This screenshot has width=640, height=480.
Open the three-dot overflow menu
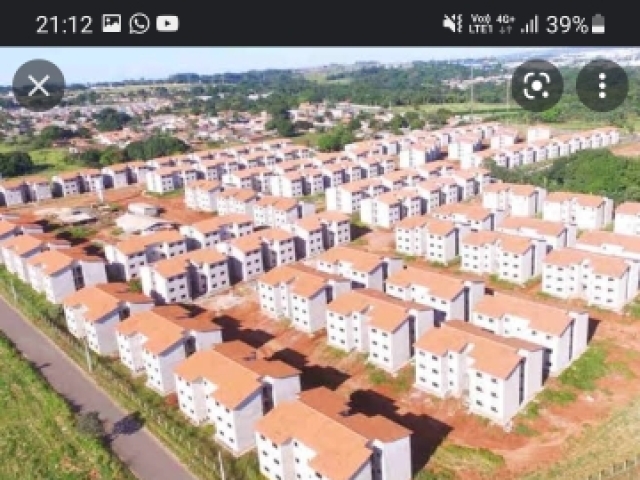point(602,86)
